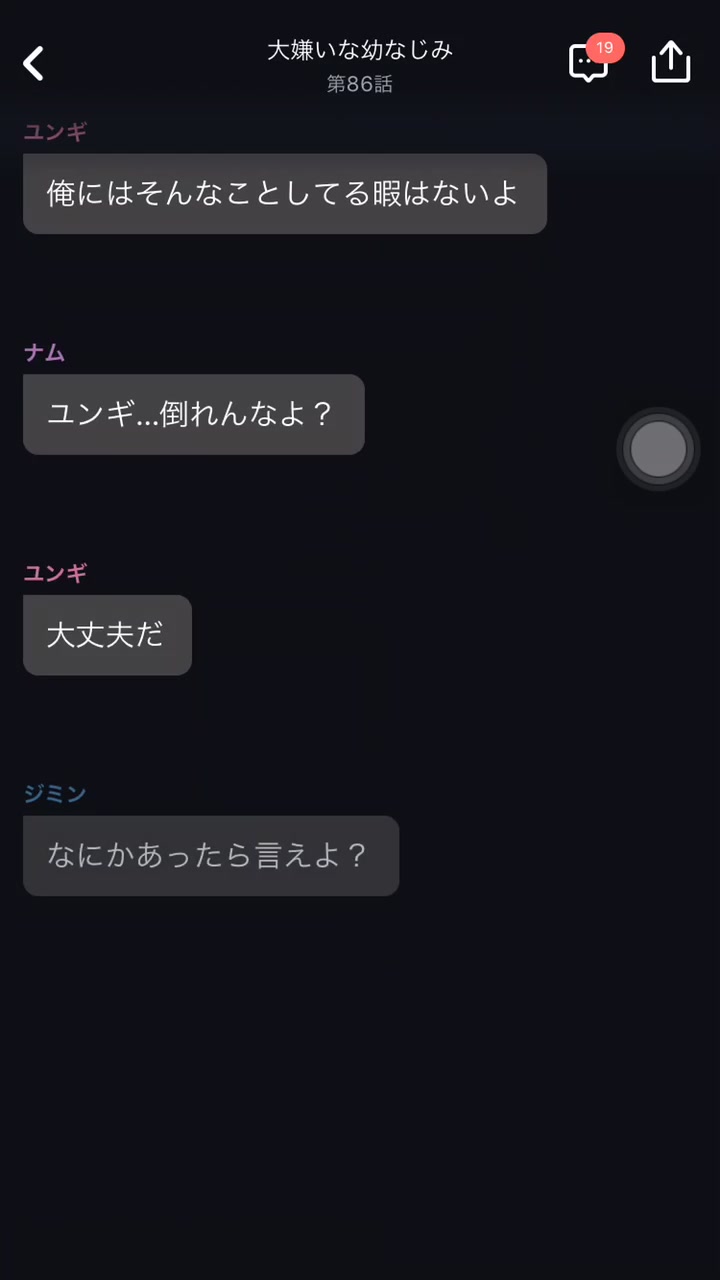Go back using the top-left arrow
Viewport: 720px width, 1280px height.
(34, 63)
